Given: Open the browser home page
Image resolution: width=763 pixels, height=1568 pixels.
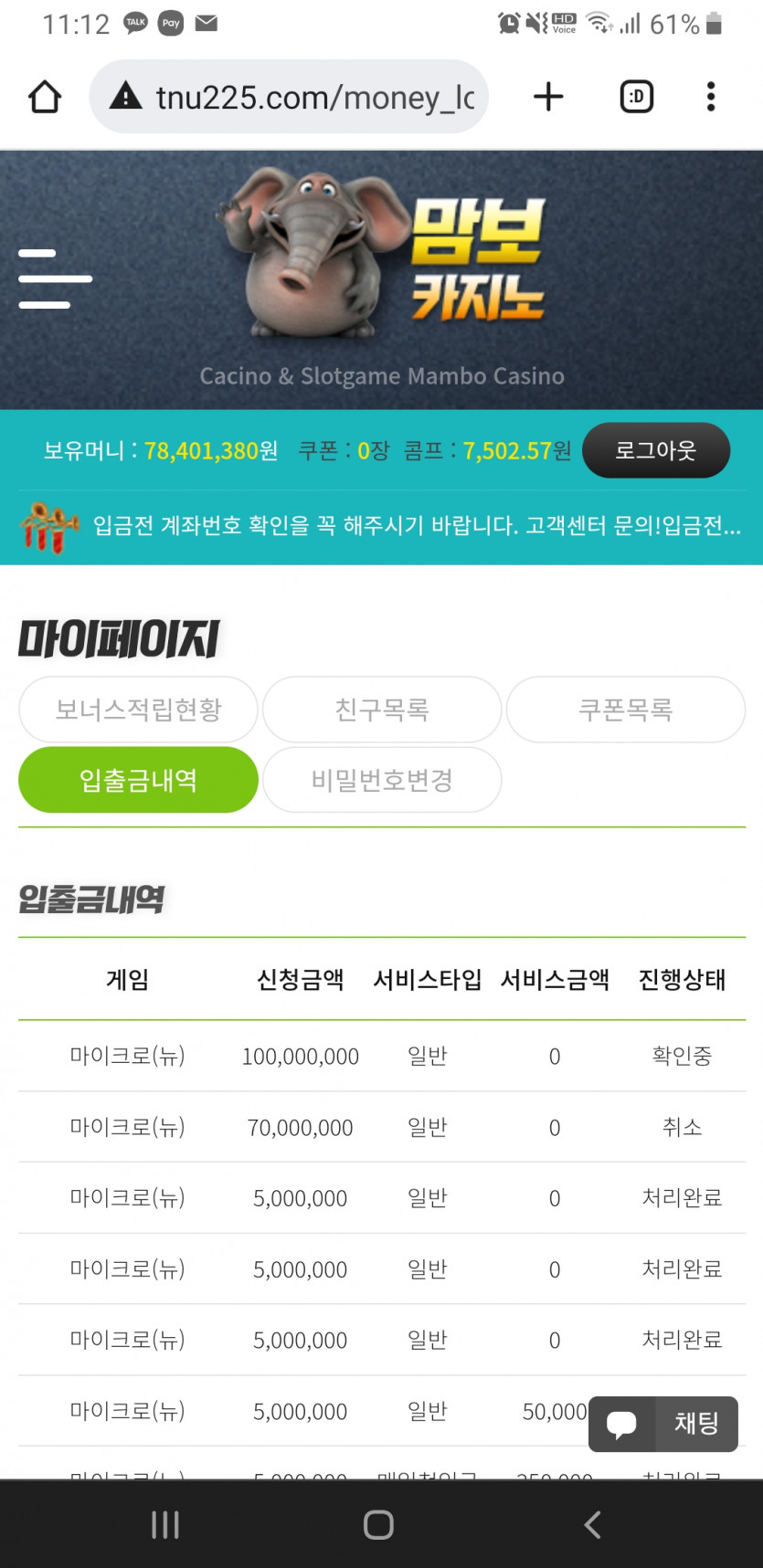Looking at the screenshot, I should tap(45, 97).
